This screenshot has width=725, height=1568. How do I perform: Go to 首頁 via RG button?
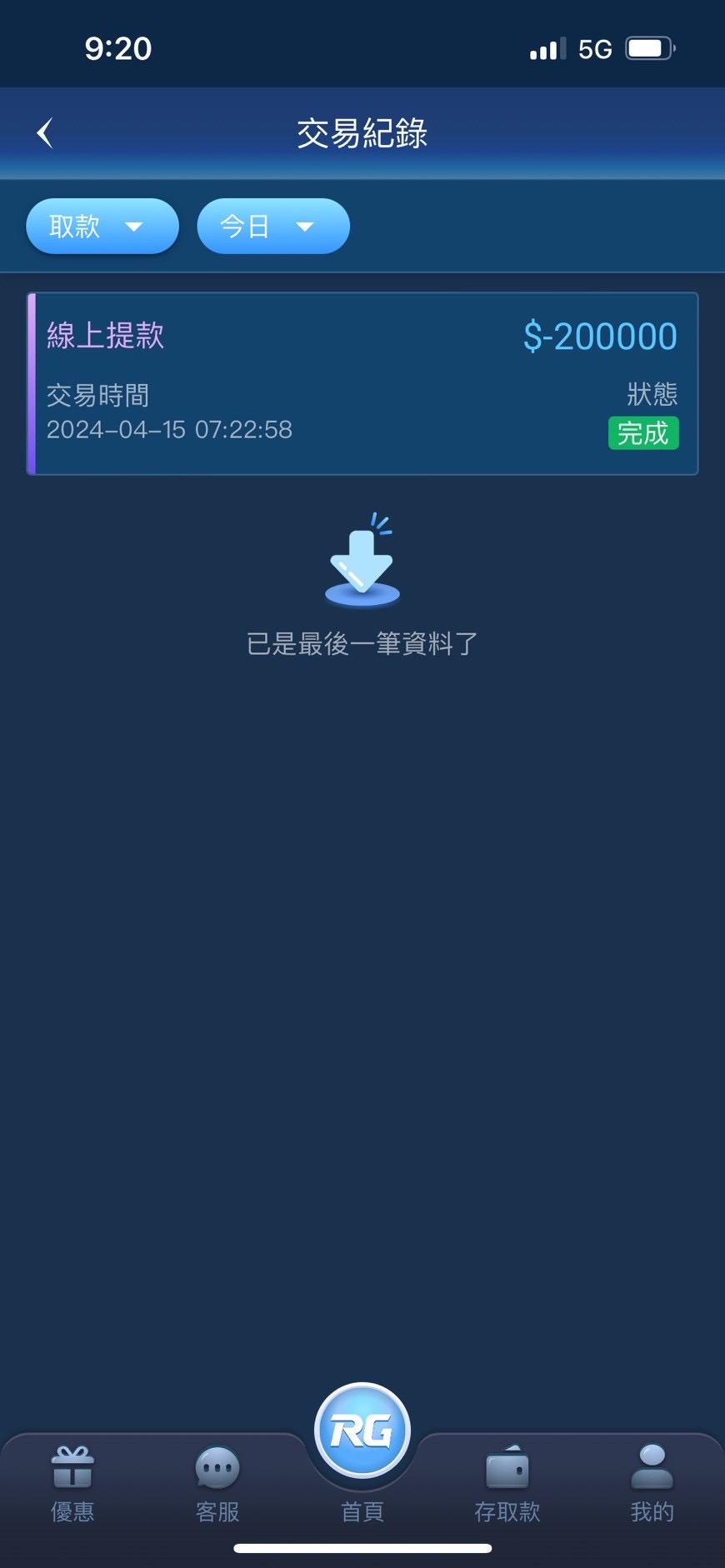362,1431
